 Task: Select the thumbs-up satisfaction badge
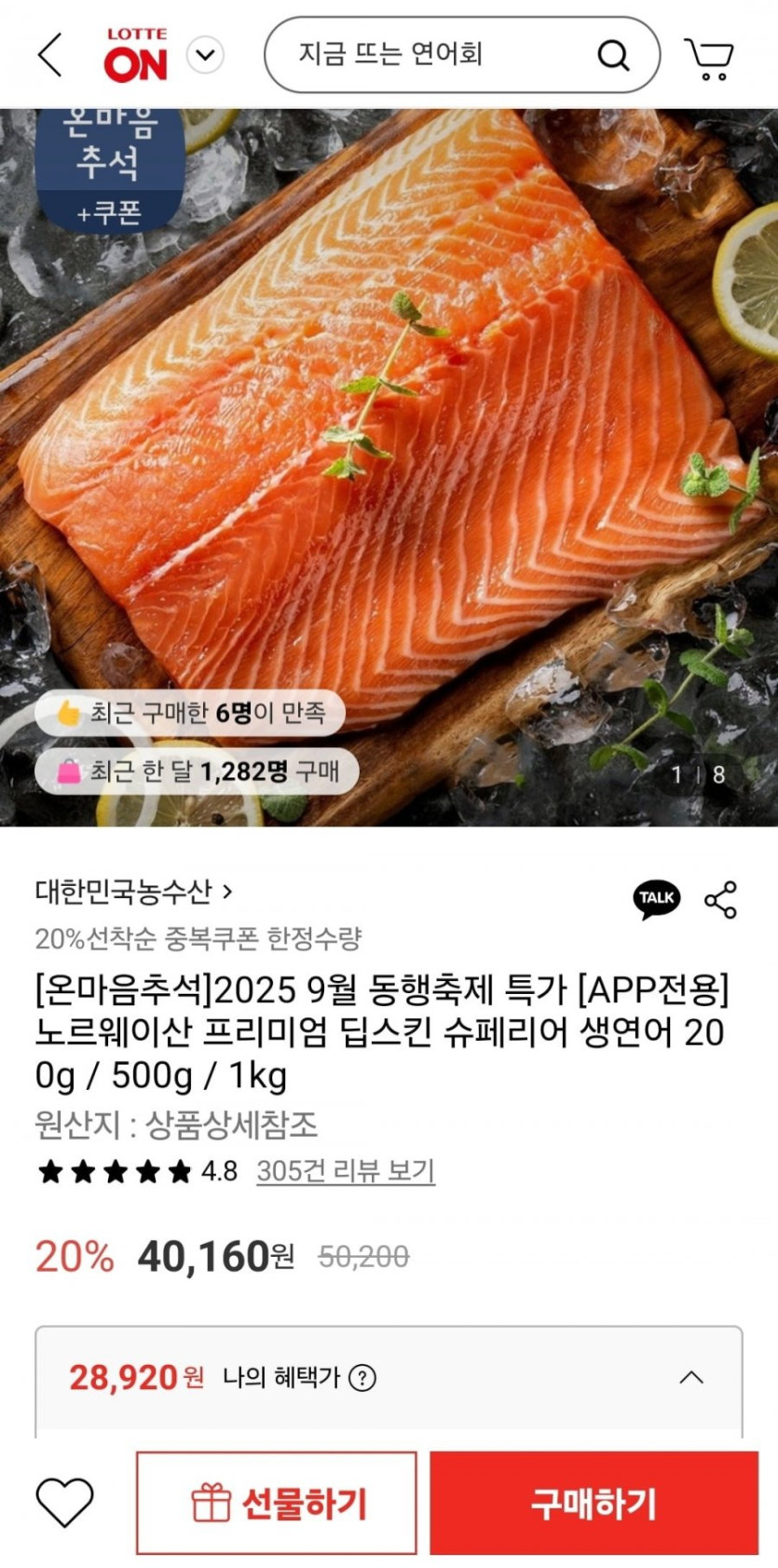189,713
